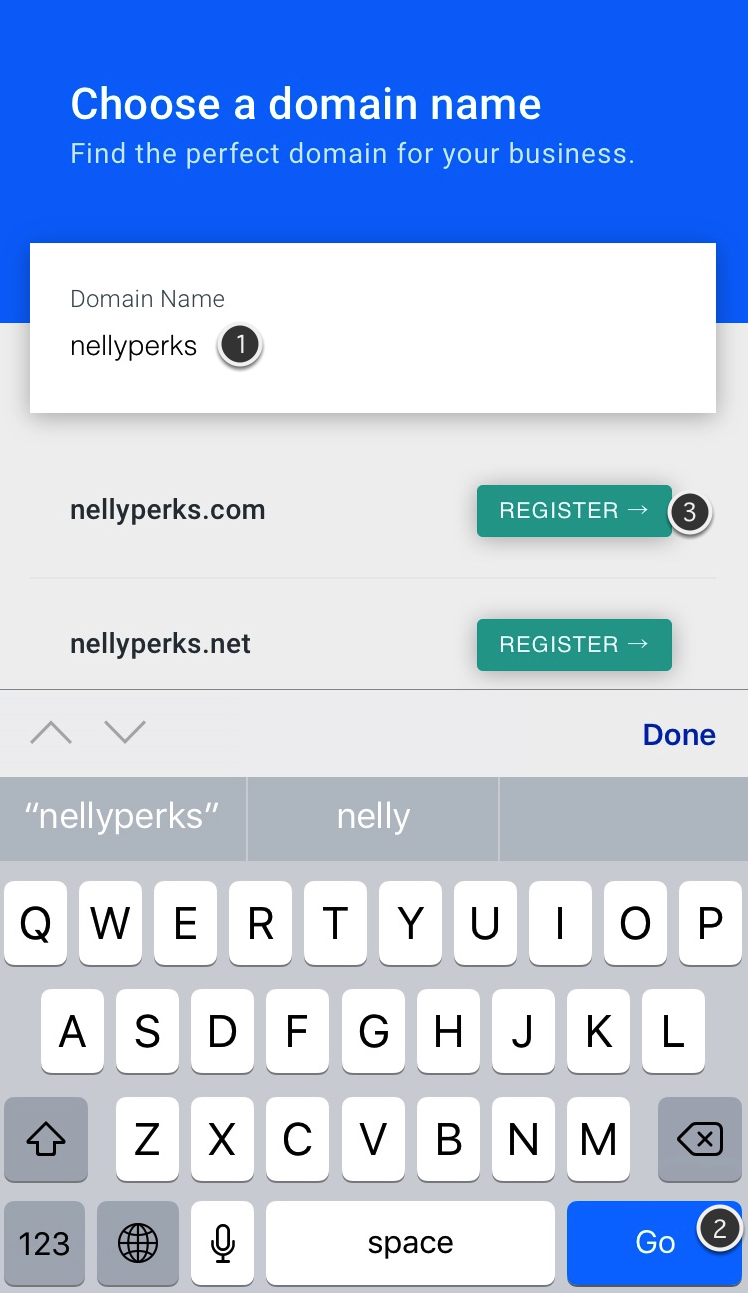
Task: Switch keyboard to 123 numbers layout
Action: 46,1243
